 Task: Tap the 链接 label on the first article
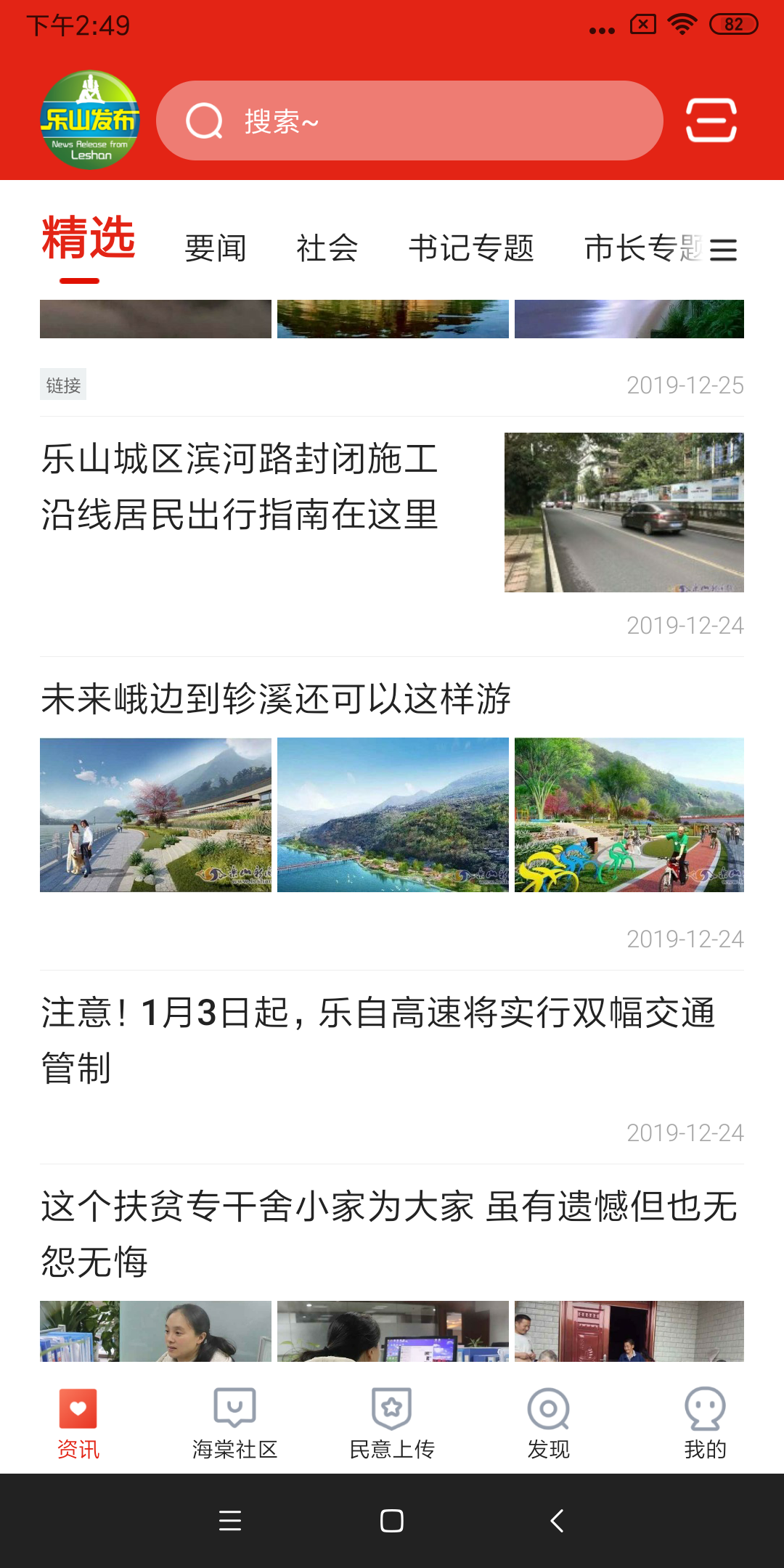63,385
